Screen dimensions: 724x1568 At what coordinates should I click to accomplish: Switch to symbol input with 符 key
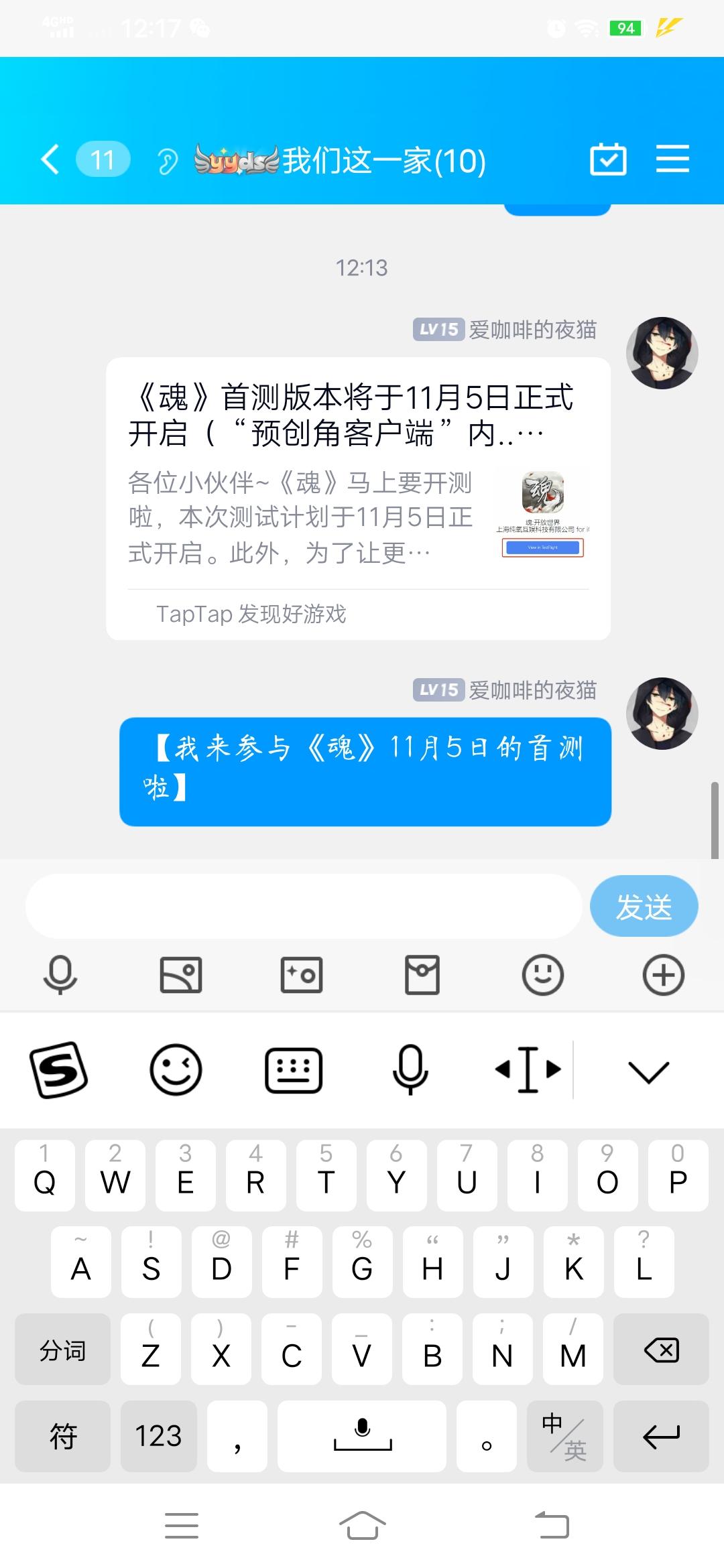tap(62, 1436)
